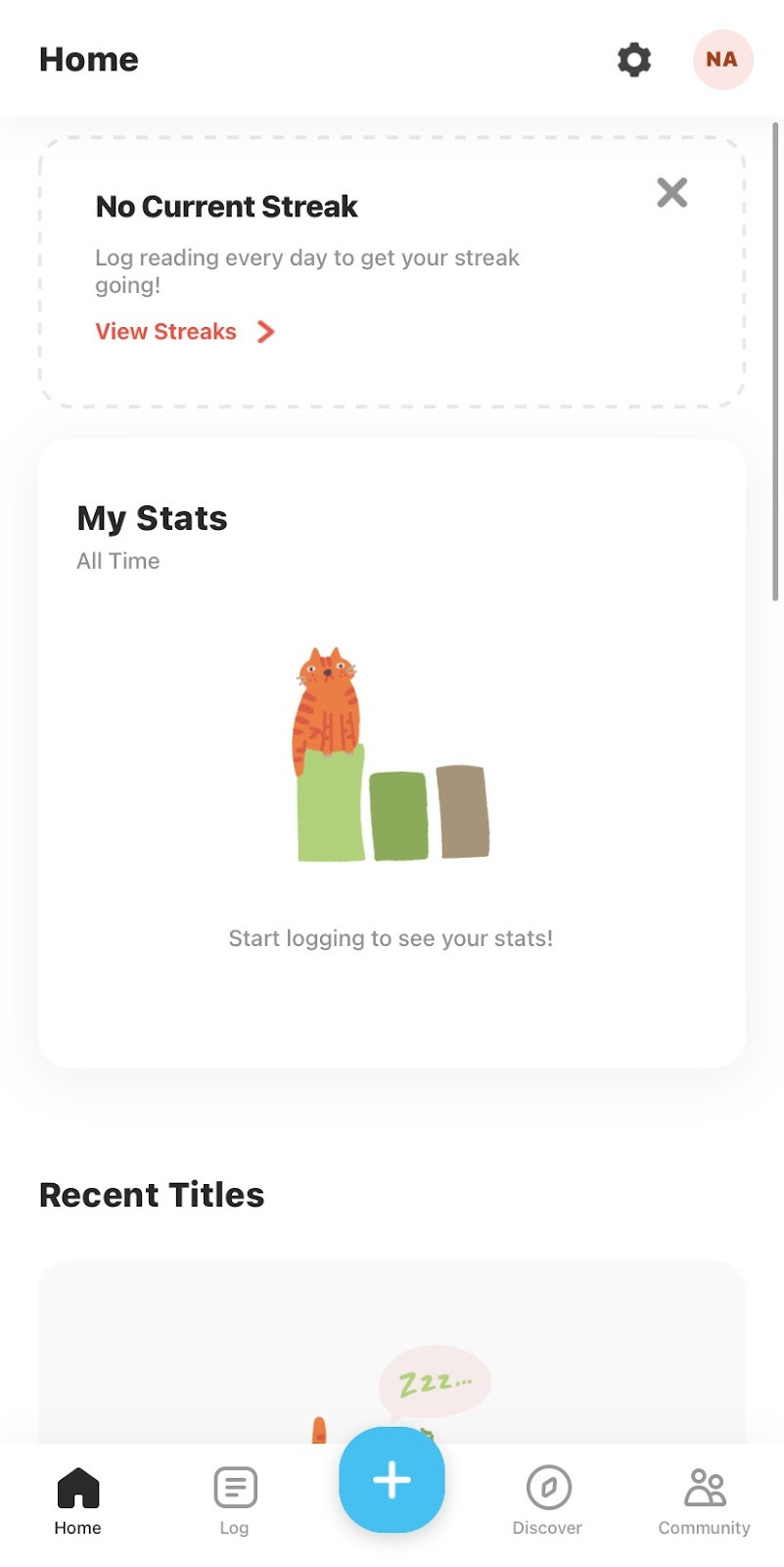Open the My Stats card

tap(392, 753)
